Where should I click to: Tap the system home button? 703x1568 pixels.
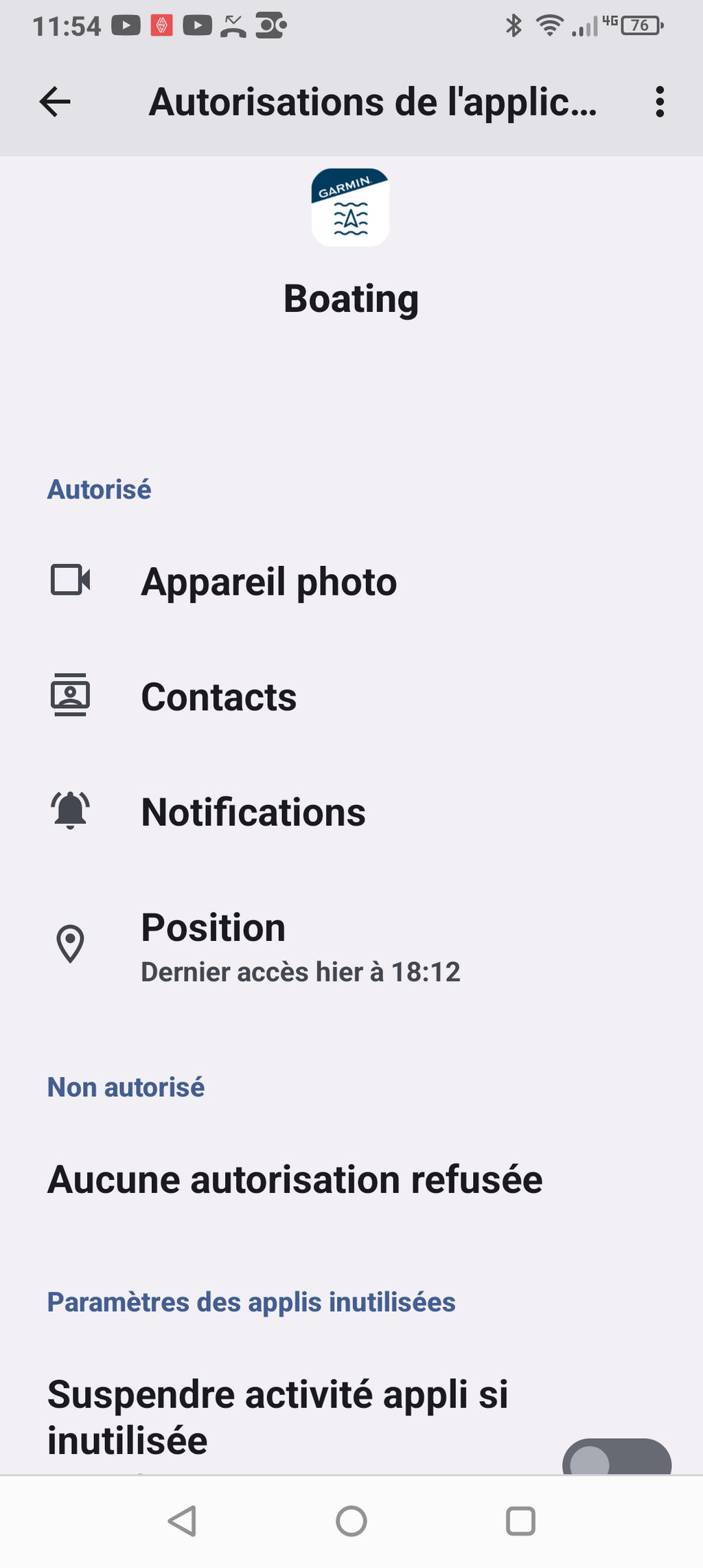point(351,1521)
